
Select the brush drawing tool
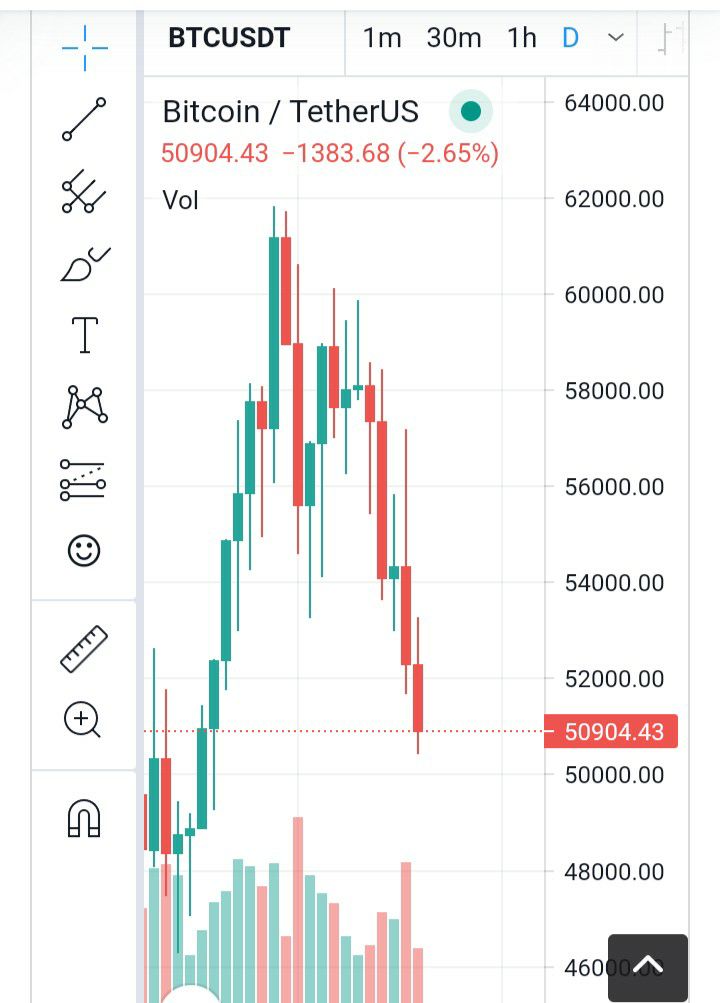[85, 264]
